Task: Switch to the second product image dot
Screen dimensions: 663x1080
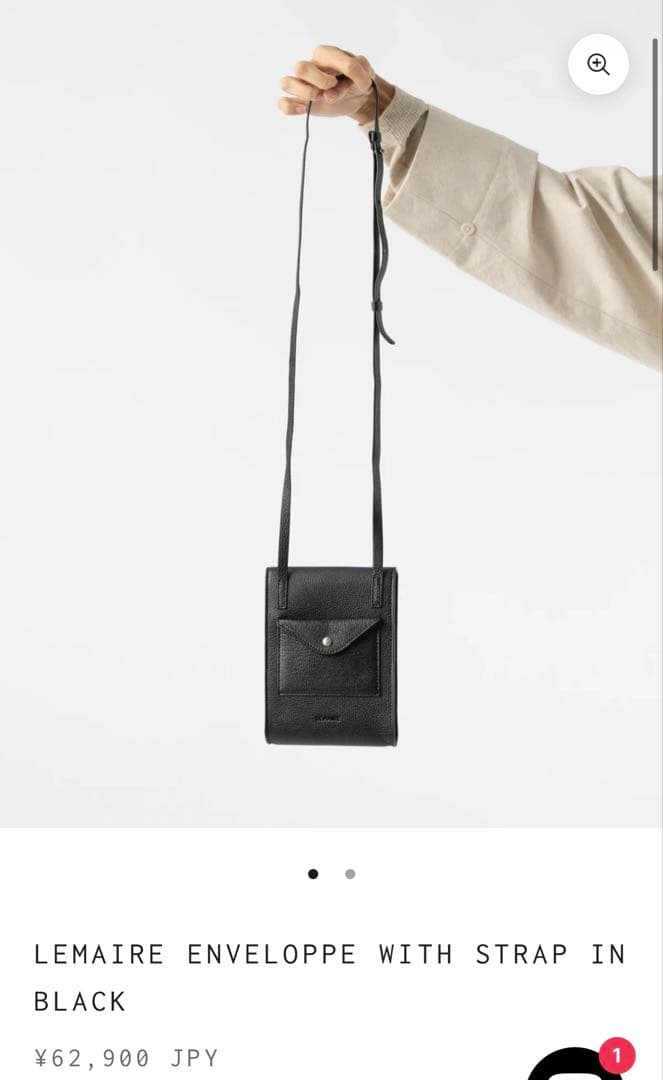Action: coord(350,874)
